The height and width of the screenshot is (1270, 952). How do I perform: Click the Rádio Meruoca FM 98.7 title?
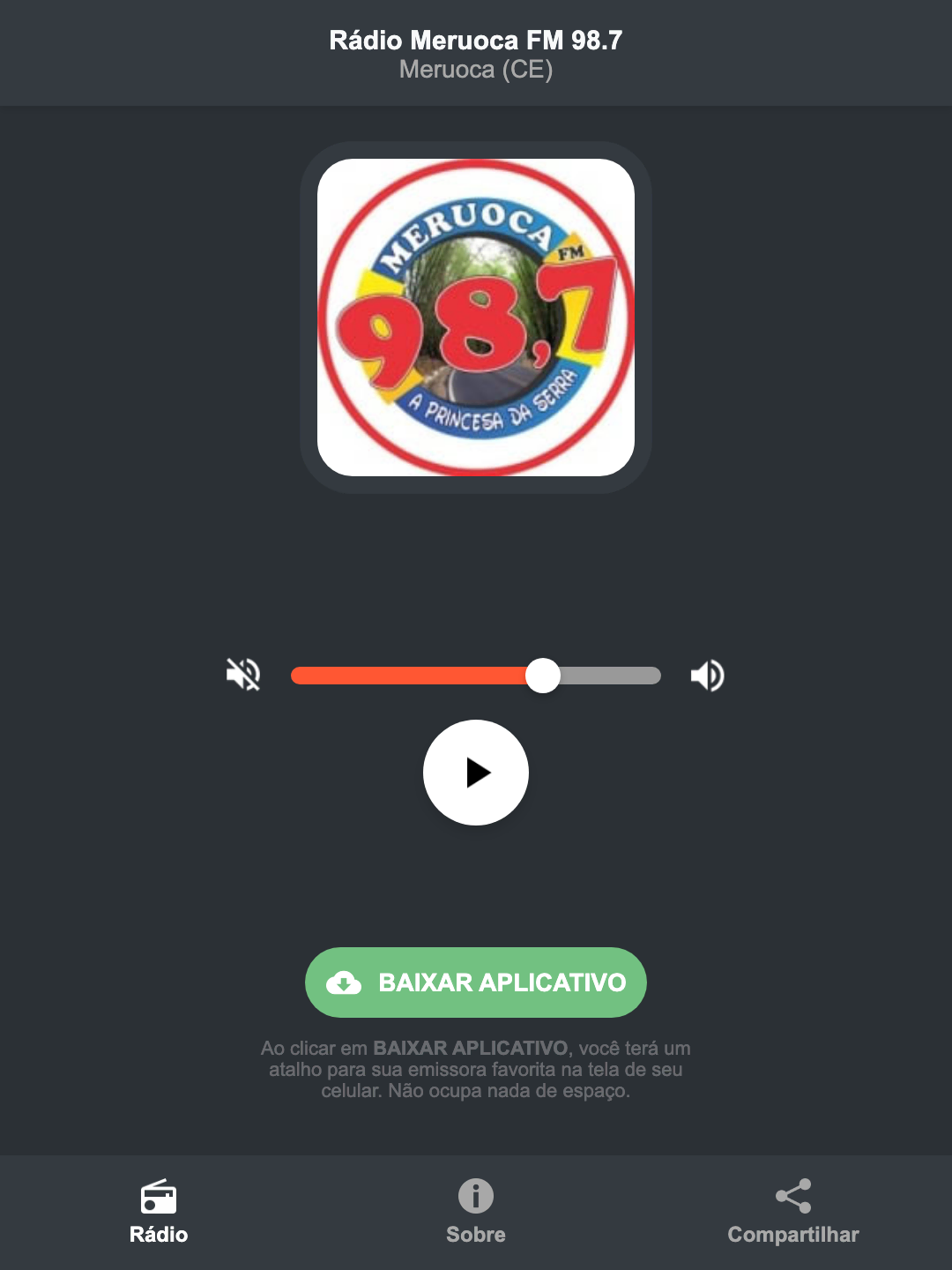click(x=475, y=40)
